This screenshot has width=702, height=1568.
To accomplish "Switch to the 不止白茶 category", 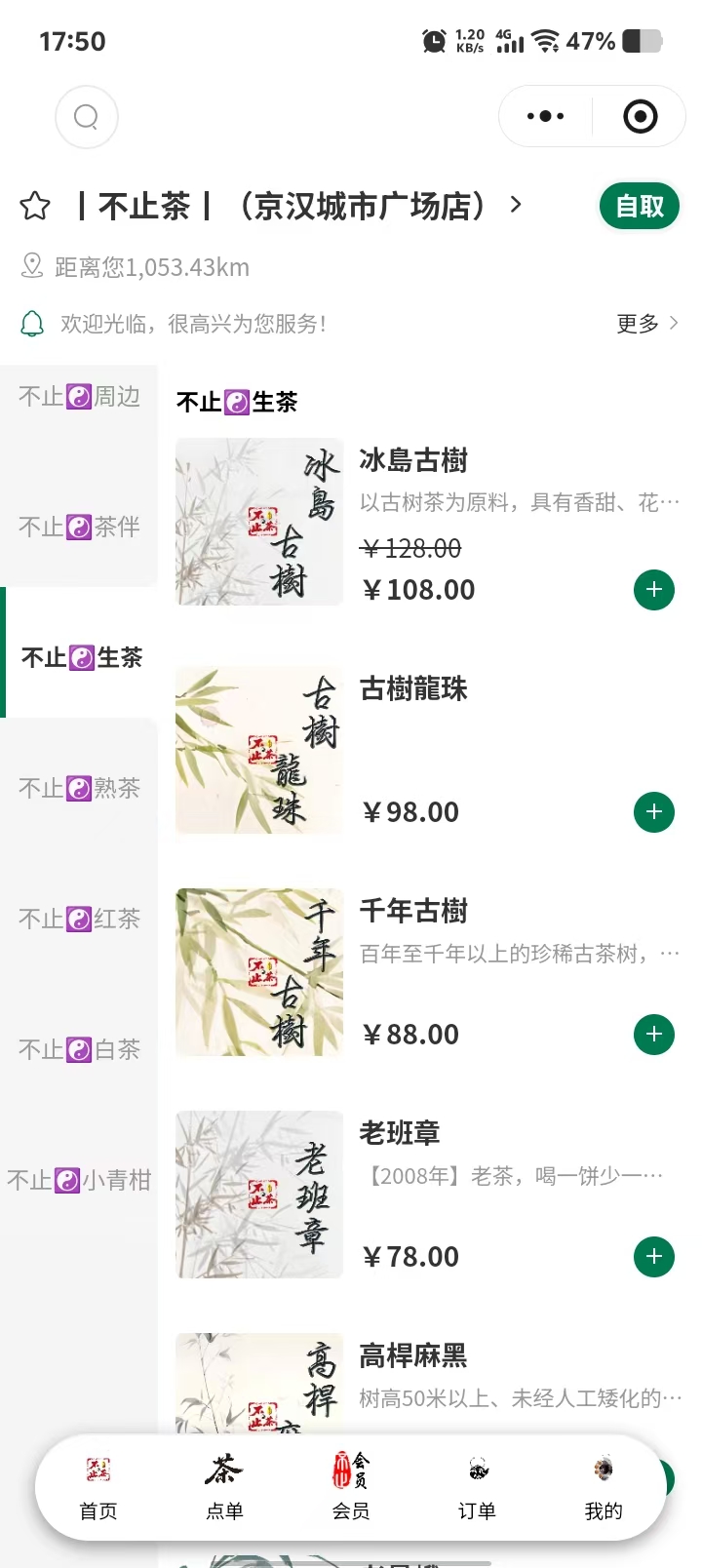I will (79, 1049).
